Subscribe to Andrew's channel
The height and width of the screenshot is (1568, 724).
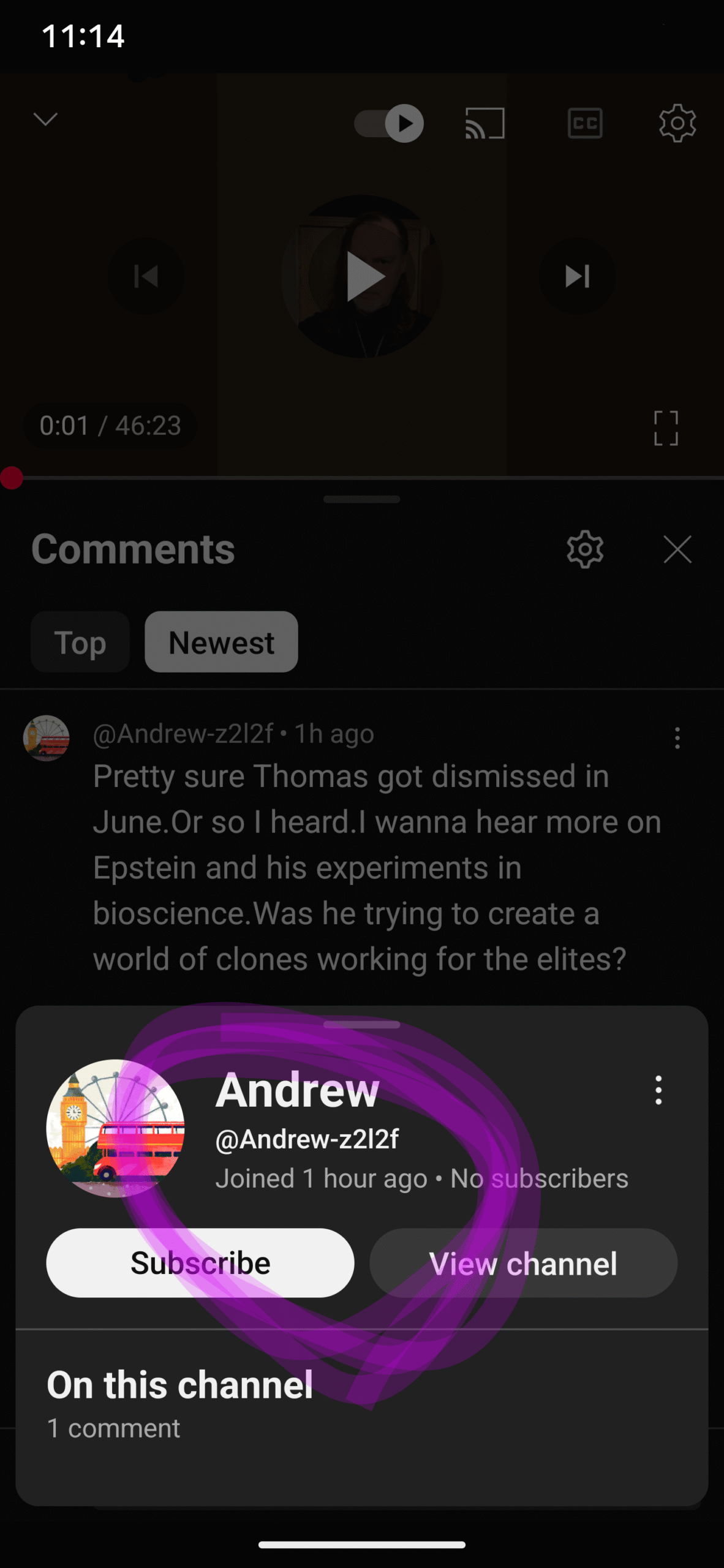200,1263
